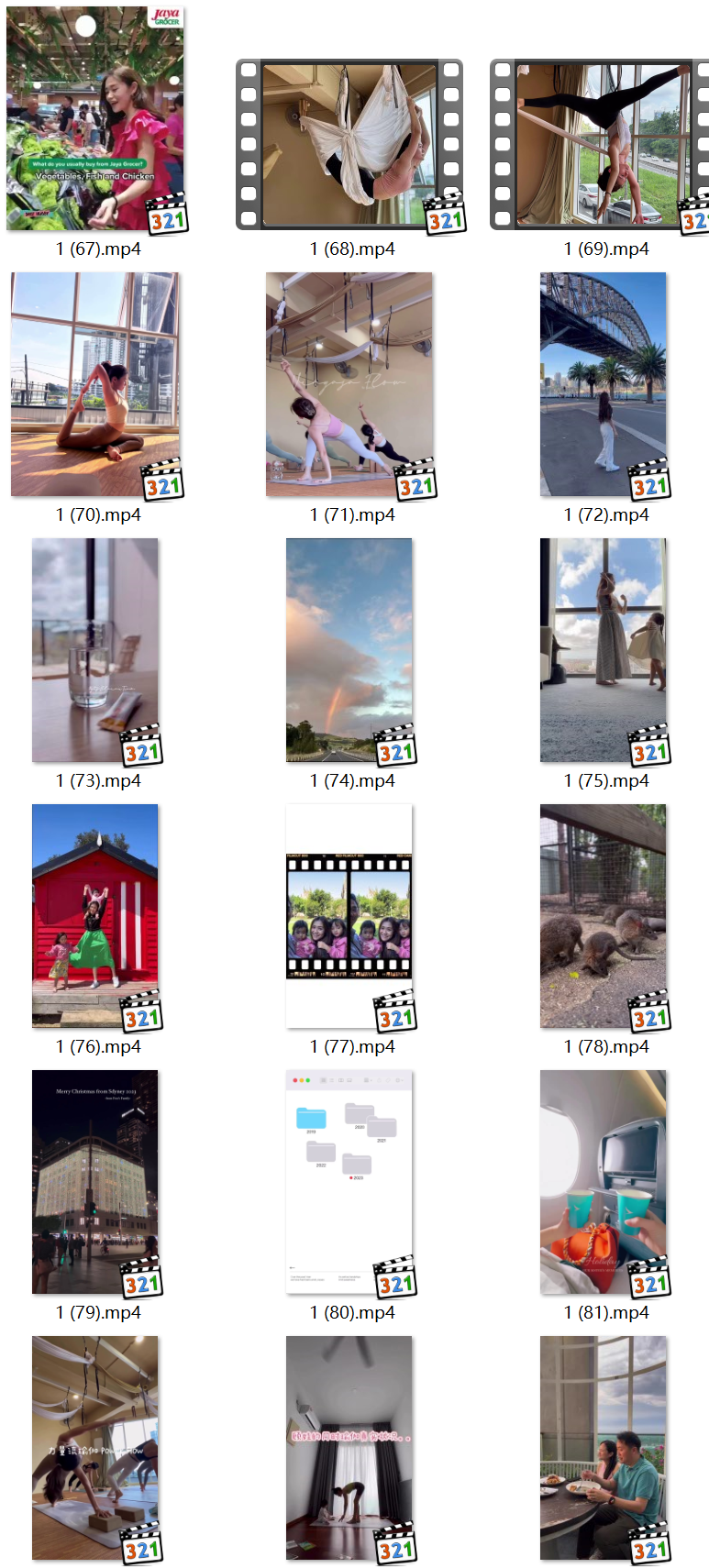The image size is (709, 1568).
Task: Open the video 1 (67).mp4
Action: point(95,118)
